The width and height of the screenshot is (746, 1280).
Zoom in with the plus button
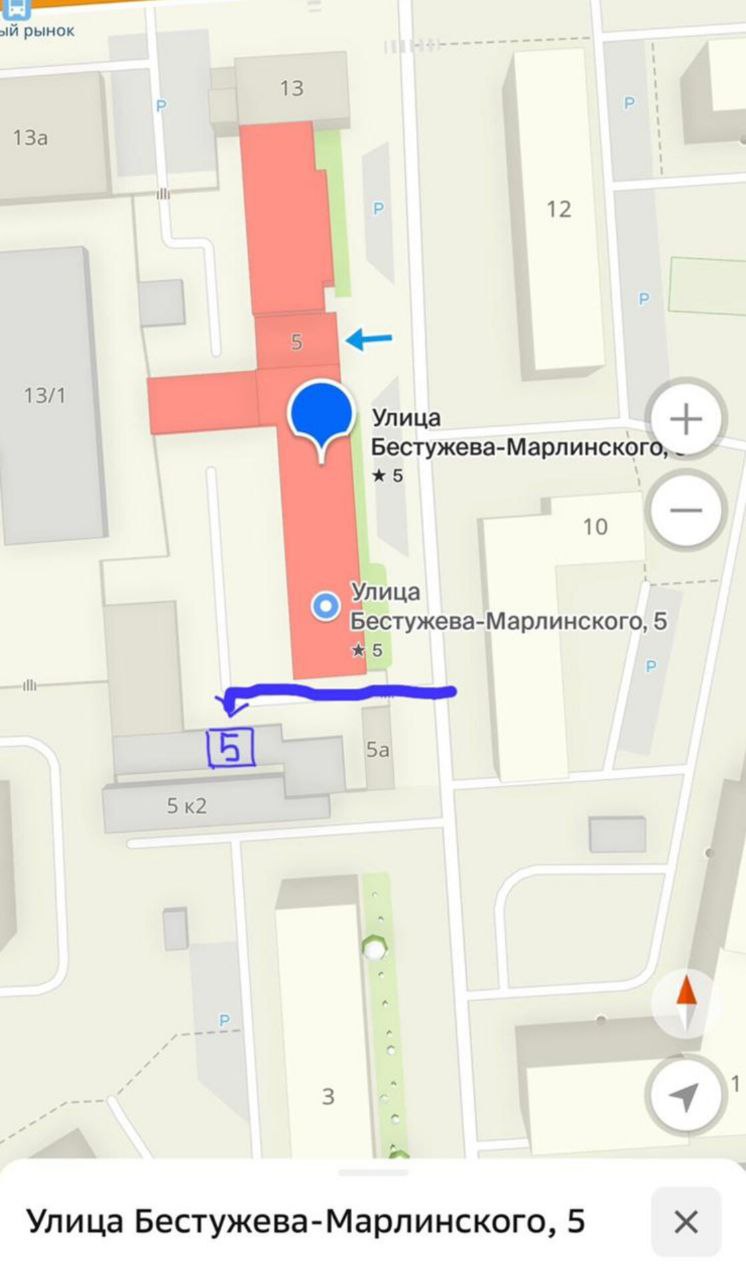[686, 419]
